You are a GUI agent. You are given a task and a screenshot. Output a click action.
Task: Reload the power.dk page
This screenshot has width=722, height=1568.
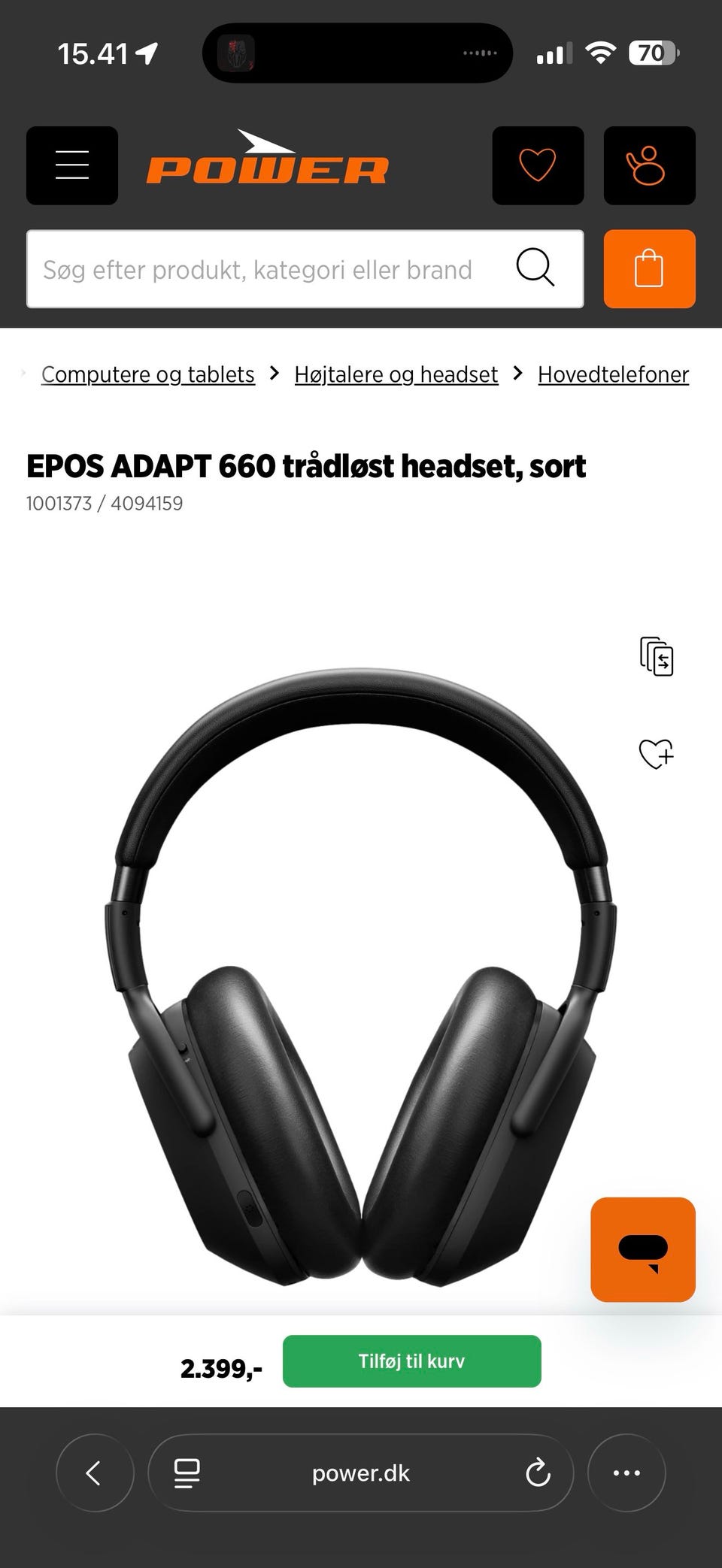click(538, 1473)
